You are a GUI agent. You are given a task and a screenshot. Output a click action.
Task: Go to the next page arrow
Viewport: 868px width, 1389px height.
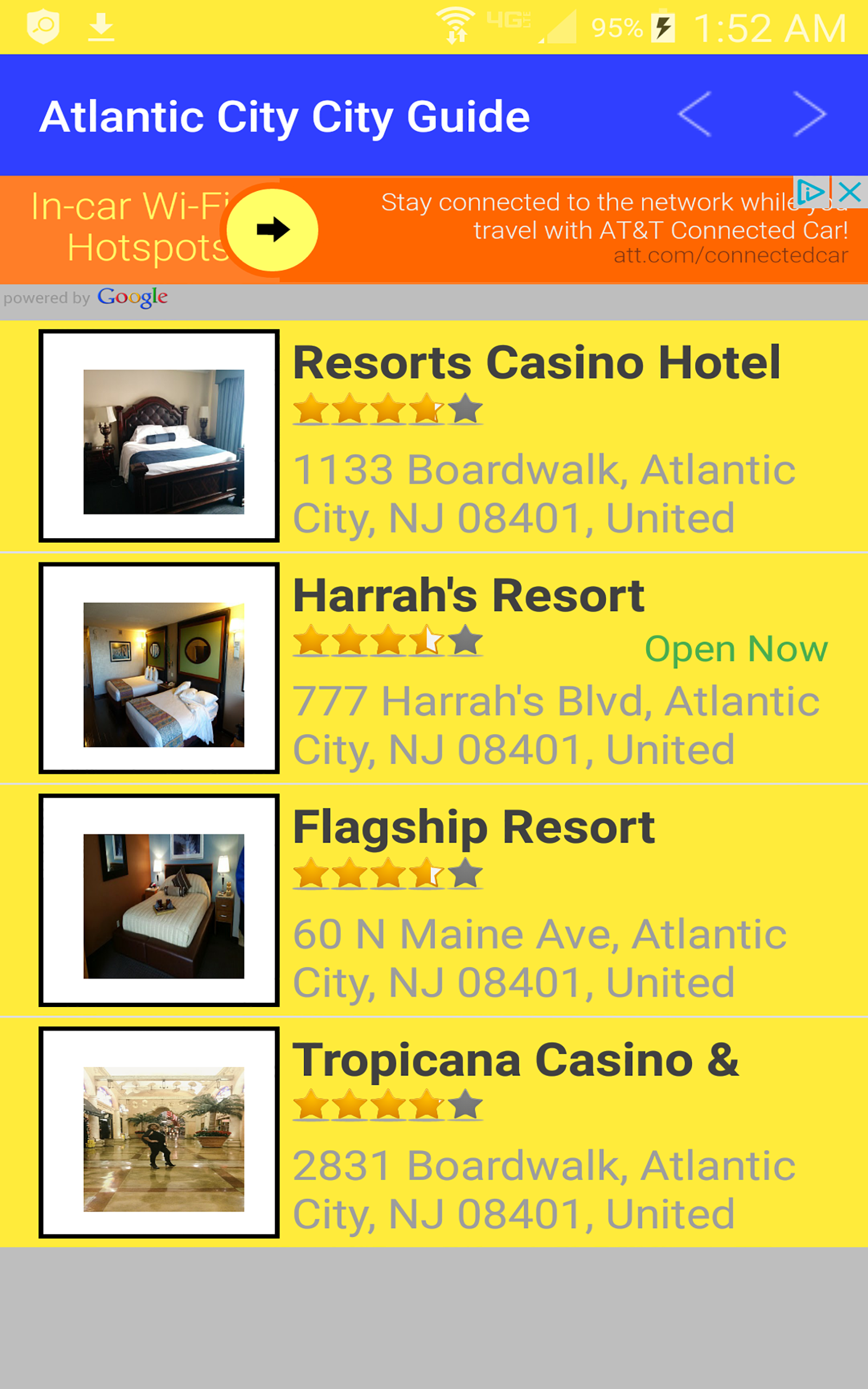tap(809, 114)
